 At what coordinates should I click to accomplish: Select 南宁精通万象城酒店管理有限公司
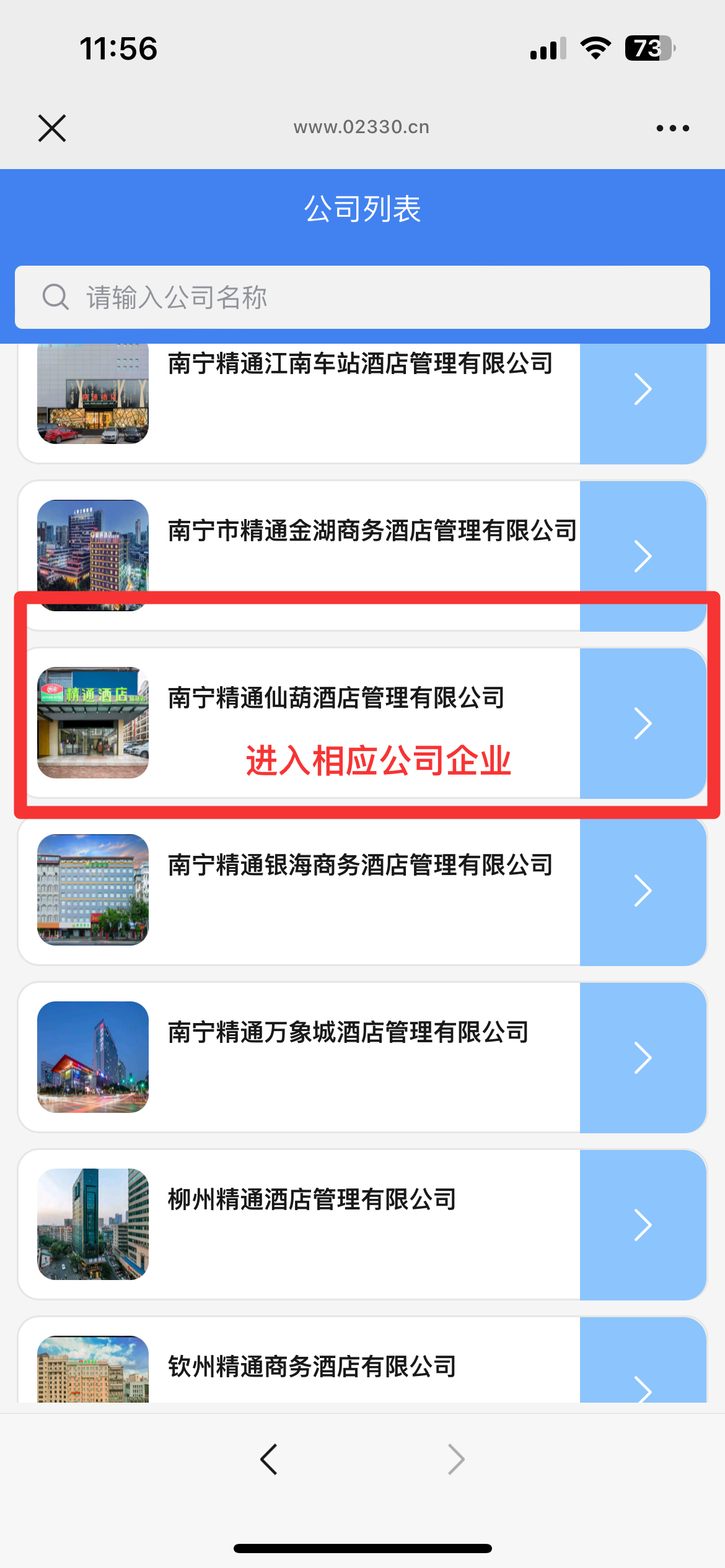[x=643, y=1058]
